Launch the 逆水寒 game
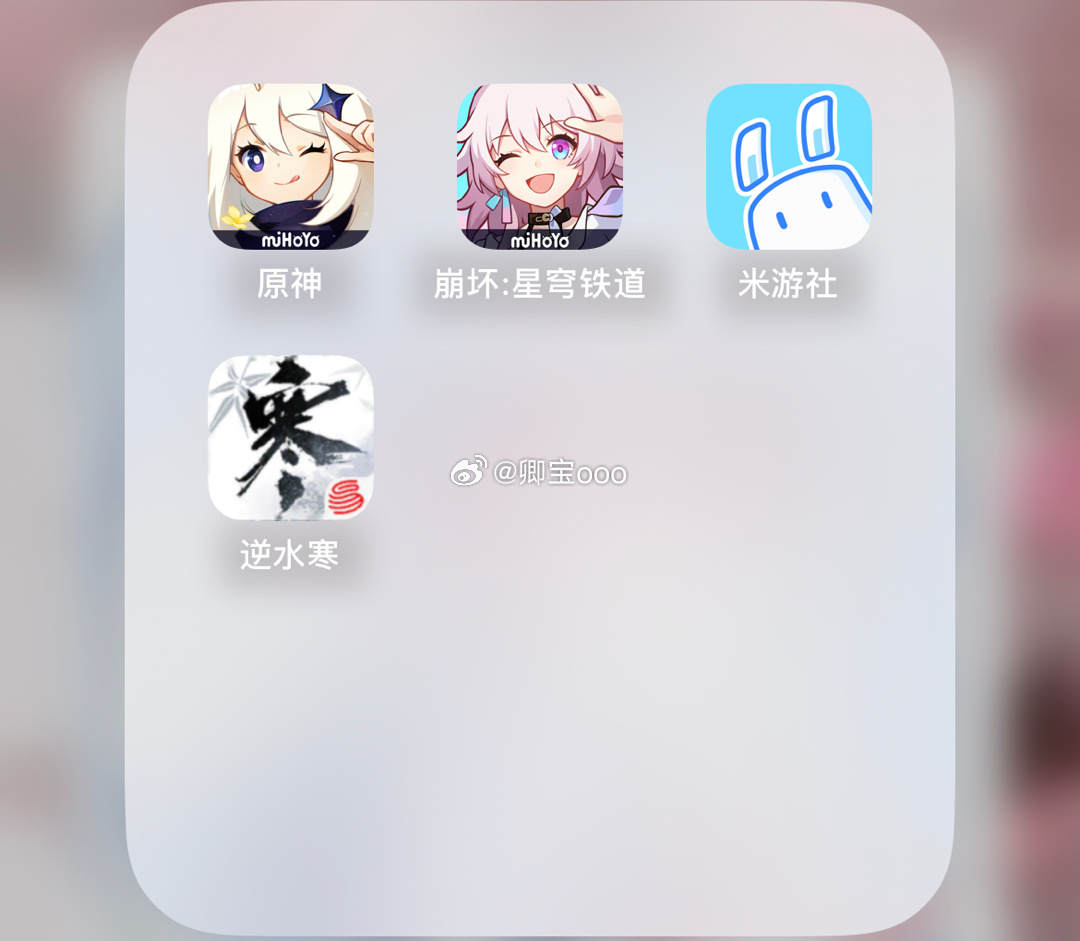Screen dimensions: 1080x941 290,437
